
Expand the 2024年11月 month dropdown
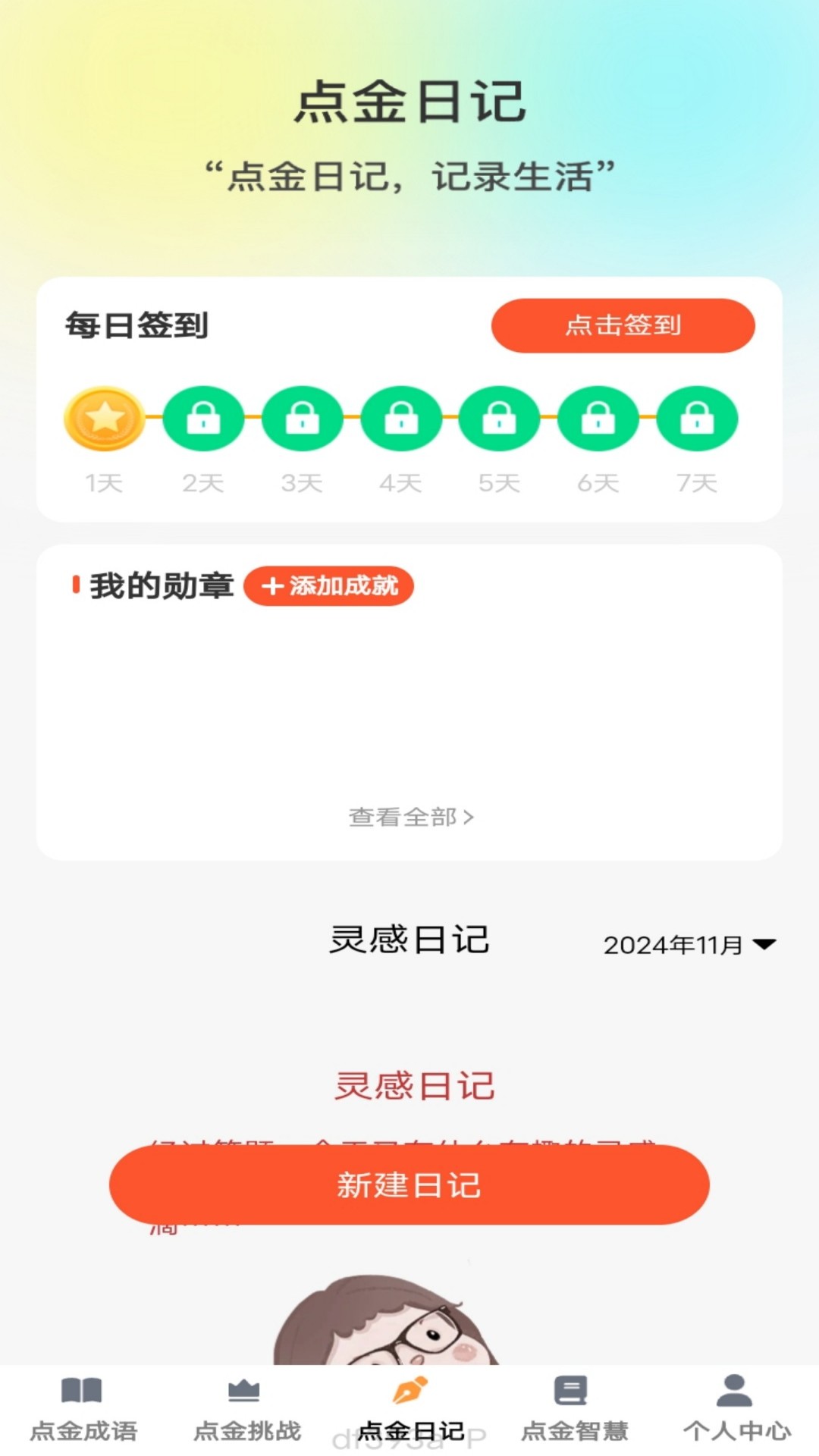click(689, 945)
